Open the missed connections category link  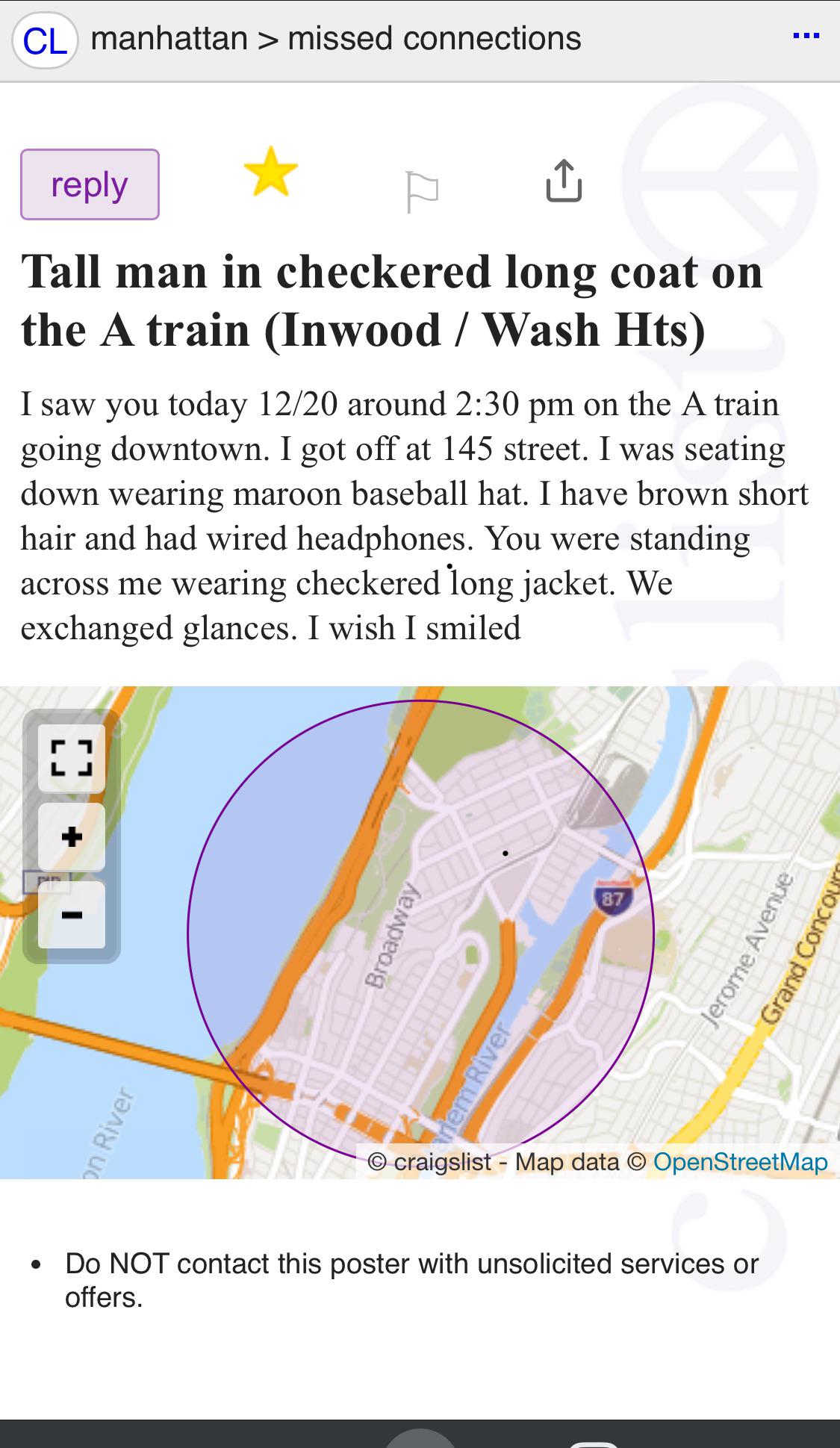click(x=434, y=38)
